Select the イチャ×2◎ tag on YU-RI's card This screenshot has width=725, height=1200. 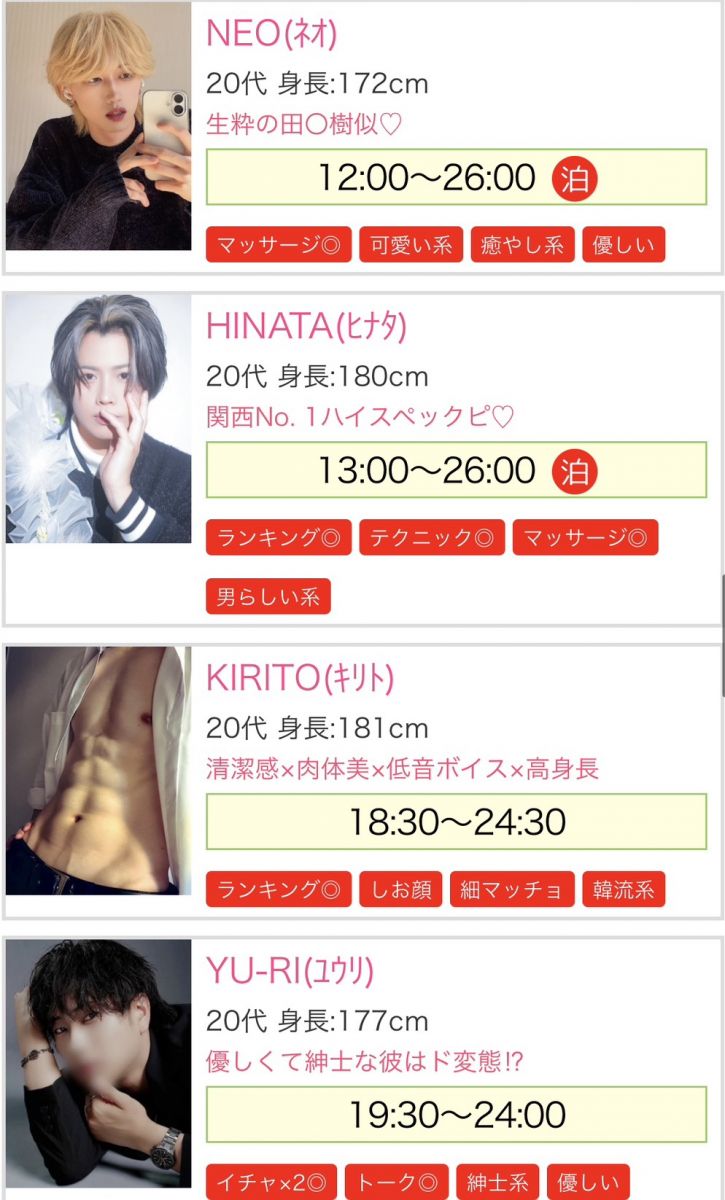(270, 1181)
